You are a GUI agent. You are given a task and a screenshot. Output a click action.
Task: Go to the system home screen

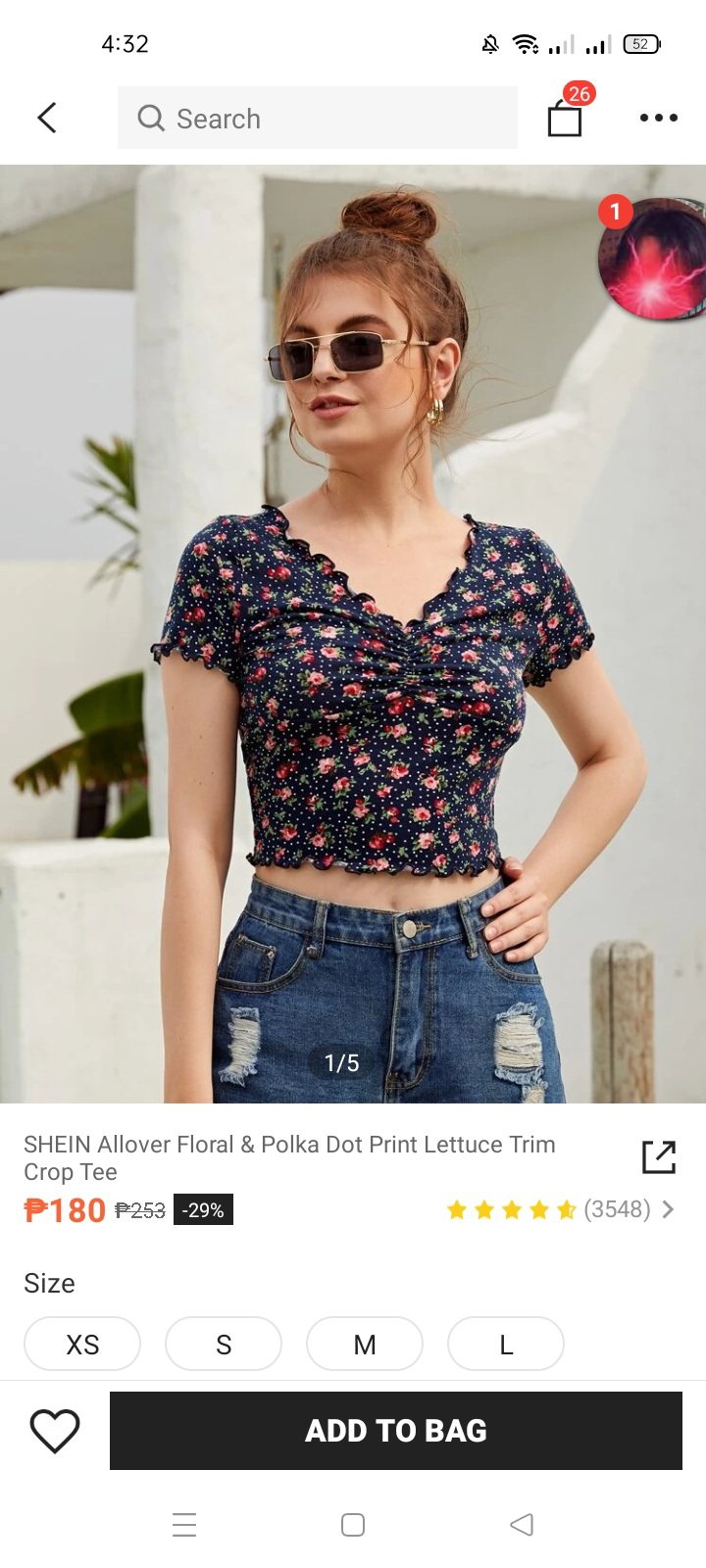click(x=353, y=1525)
